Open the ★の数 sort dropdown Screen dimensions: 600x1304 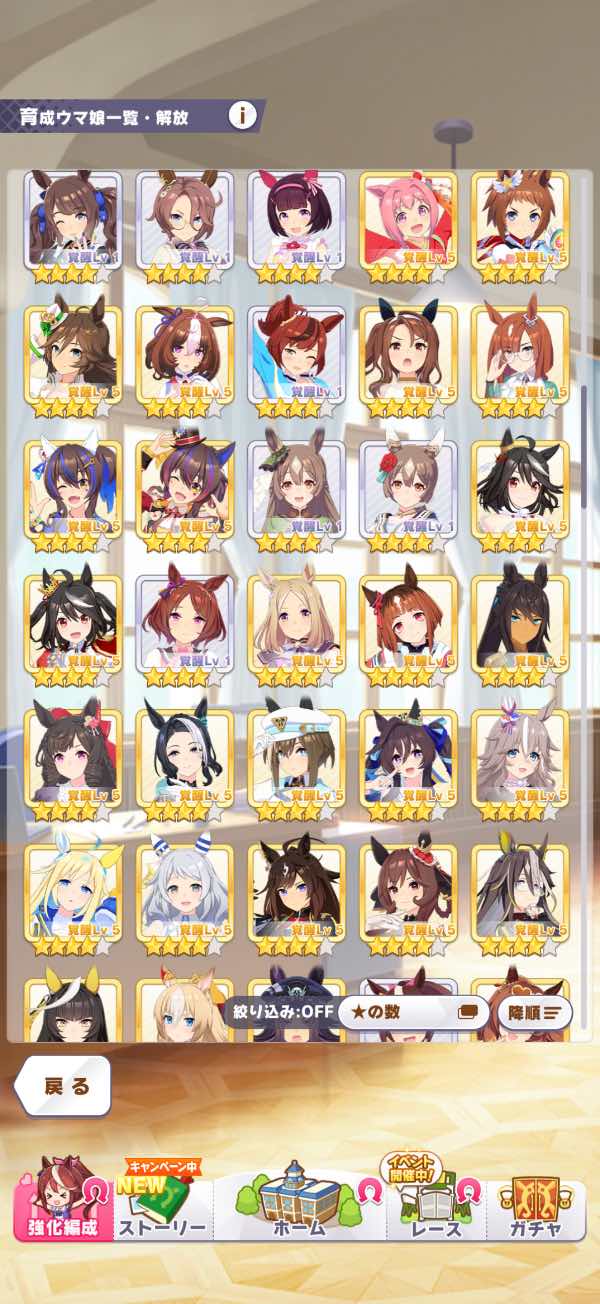[413, 1012]
